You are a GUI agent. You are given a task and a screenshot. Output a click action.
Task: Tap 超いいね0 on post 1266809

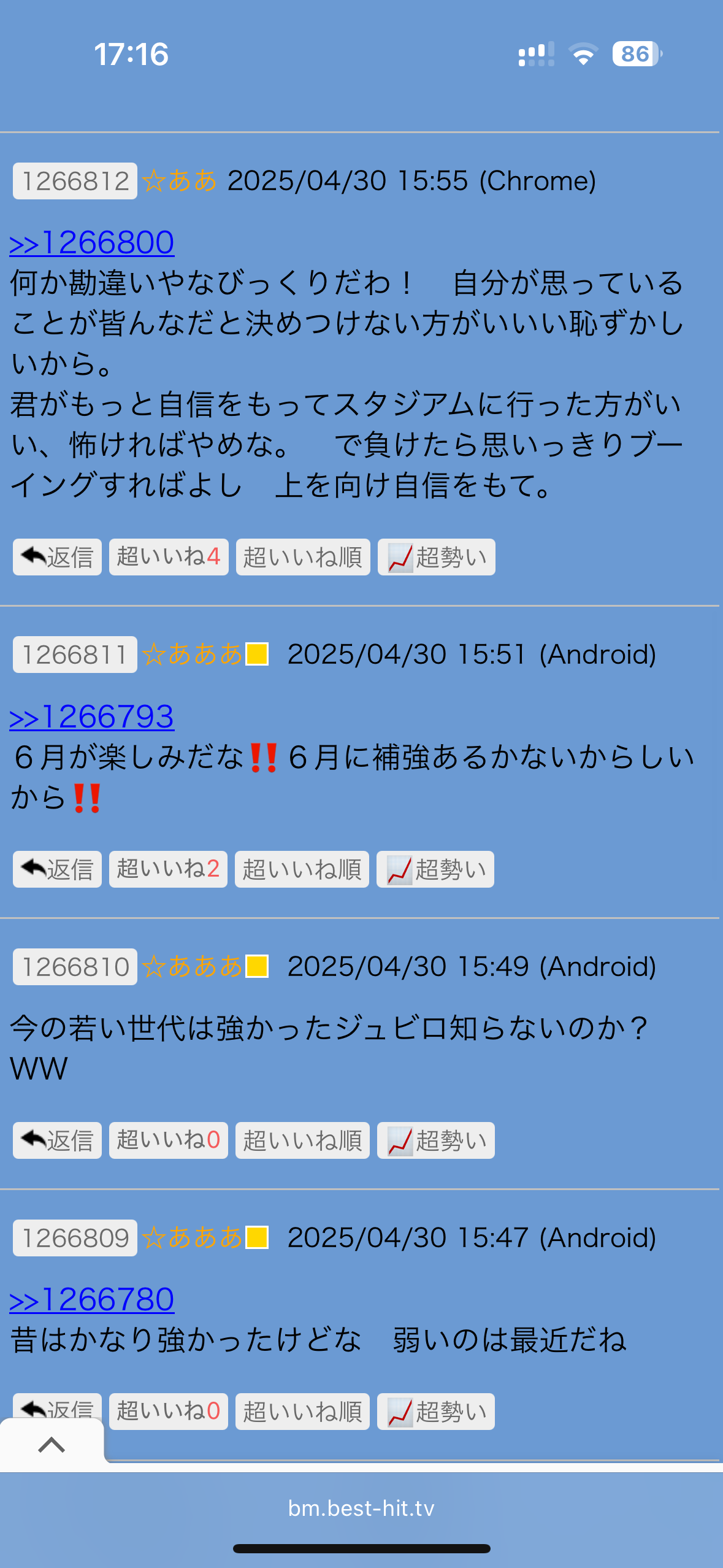click(168, 1412)
